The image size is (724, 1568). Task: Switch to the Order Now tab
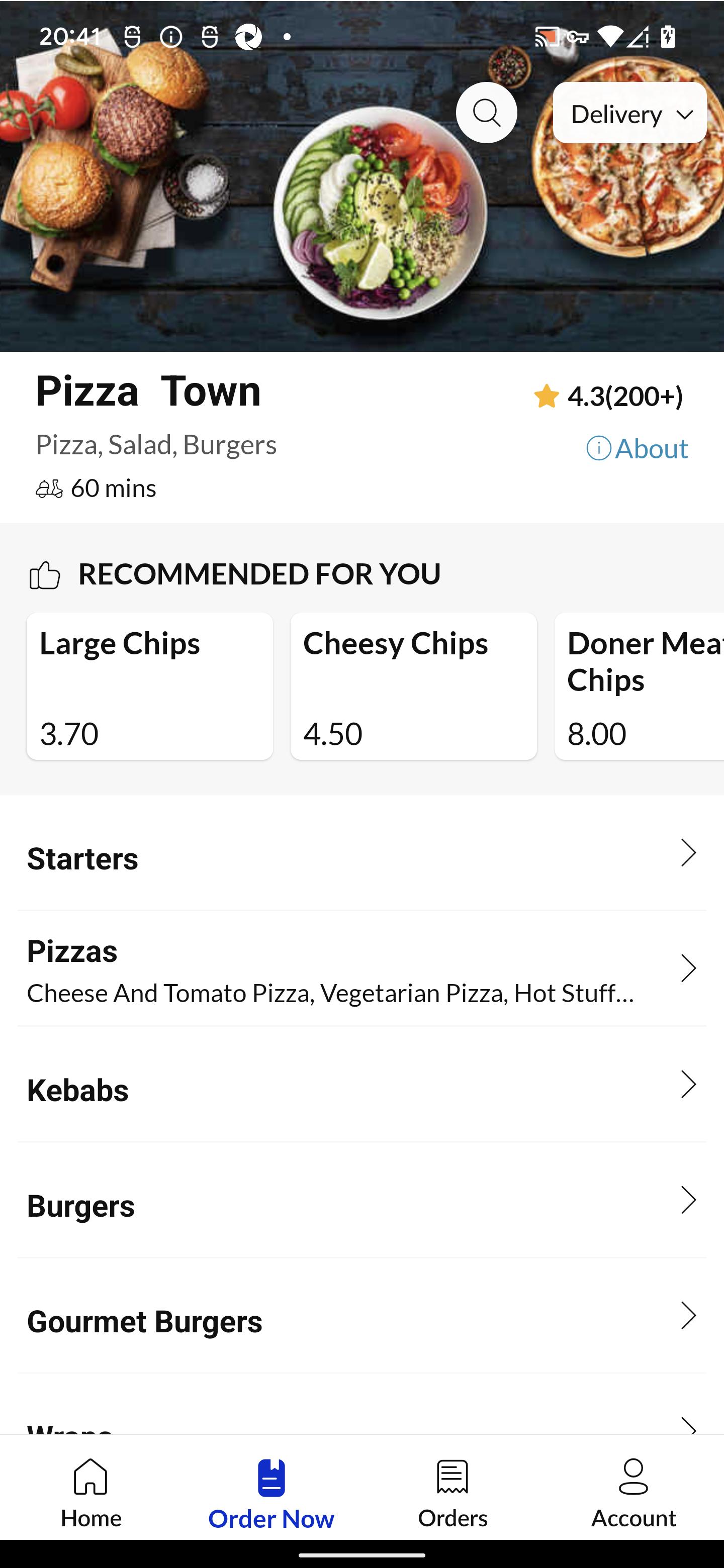coord(271,1493)
